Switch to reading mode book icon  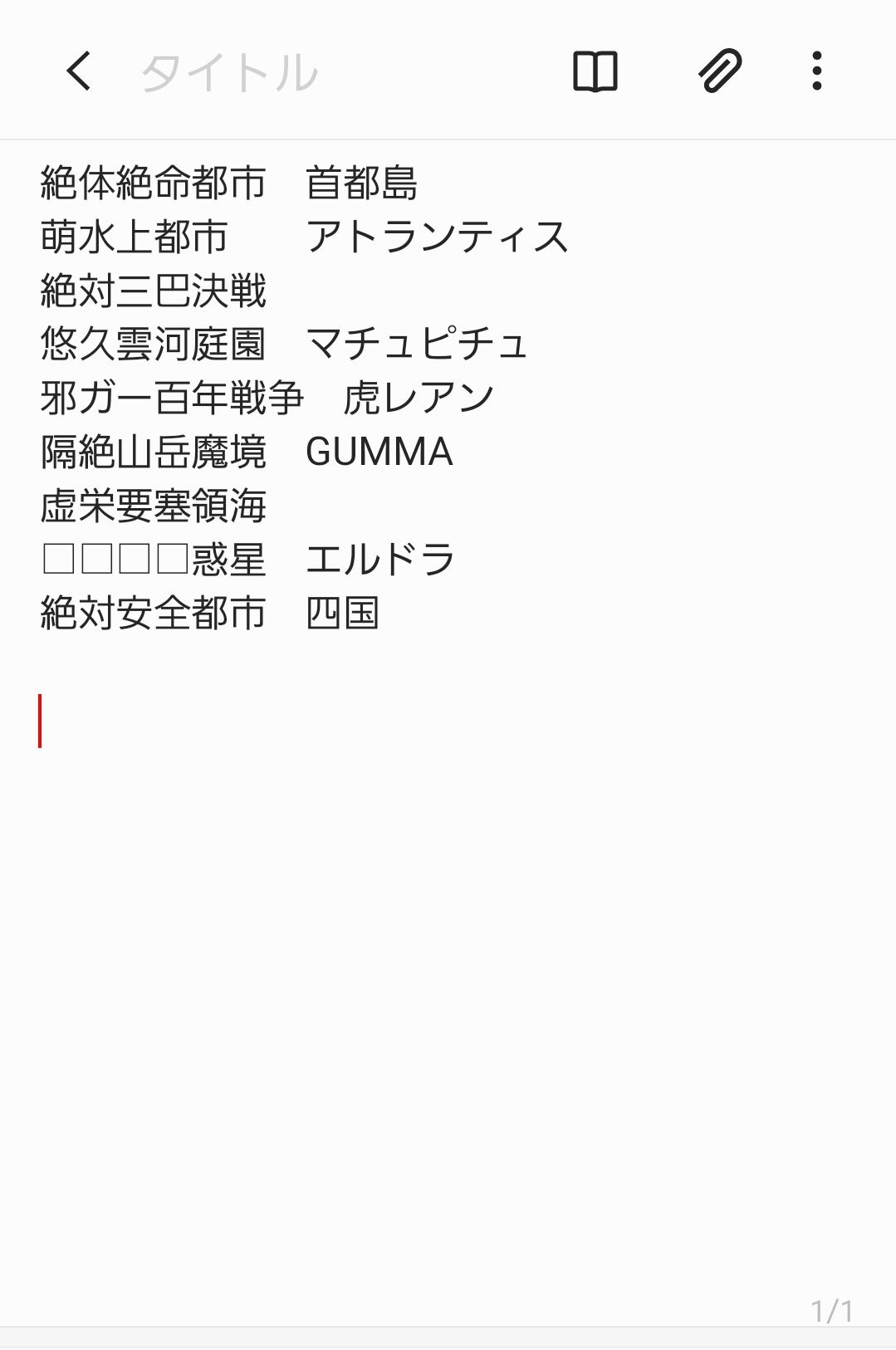[x=595, y=71]
